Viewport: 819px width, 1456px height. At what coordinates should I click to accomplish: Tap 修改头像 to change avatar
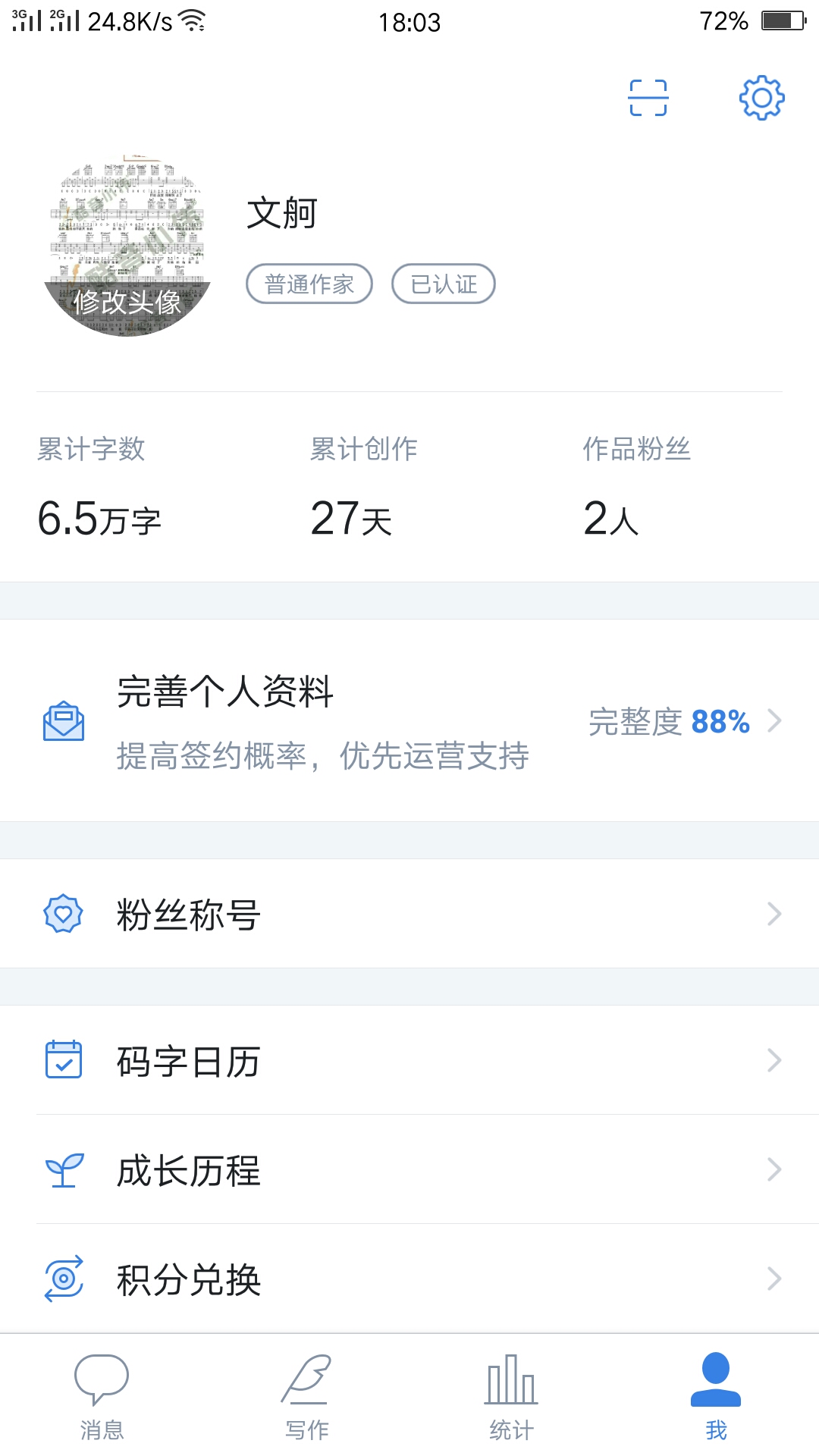[127, 302]
